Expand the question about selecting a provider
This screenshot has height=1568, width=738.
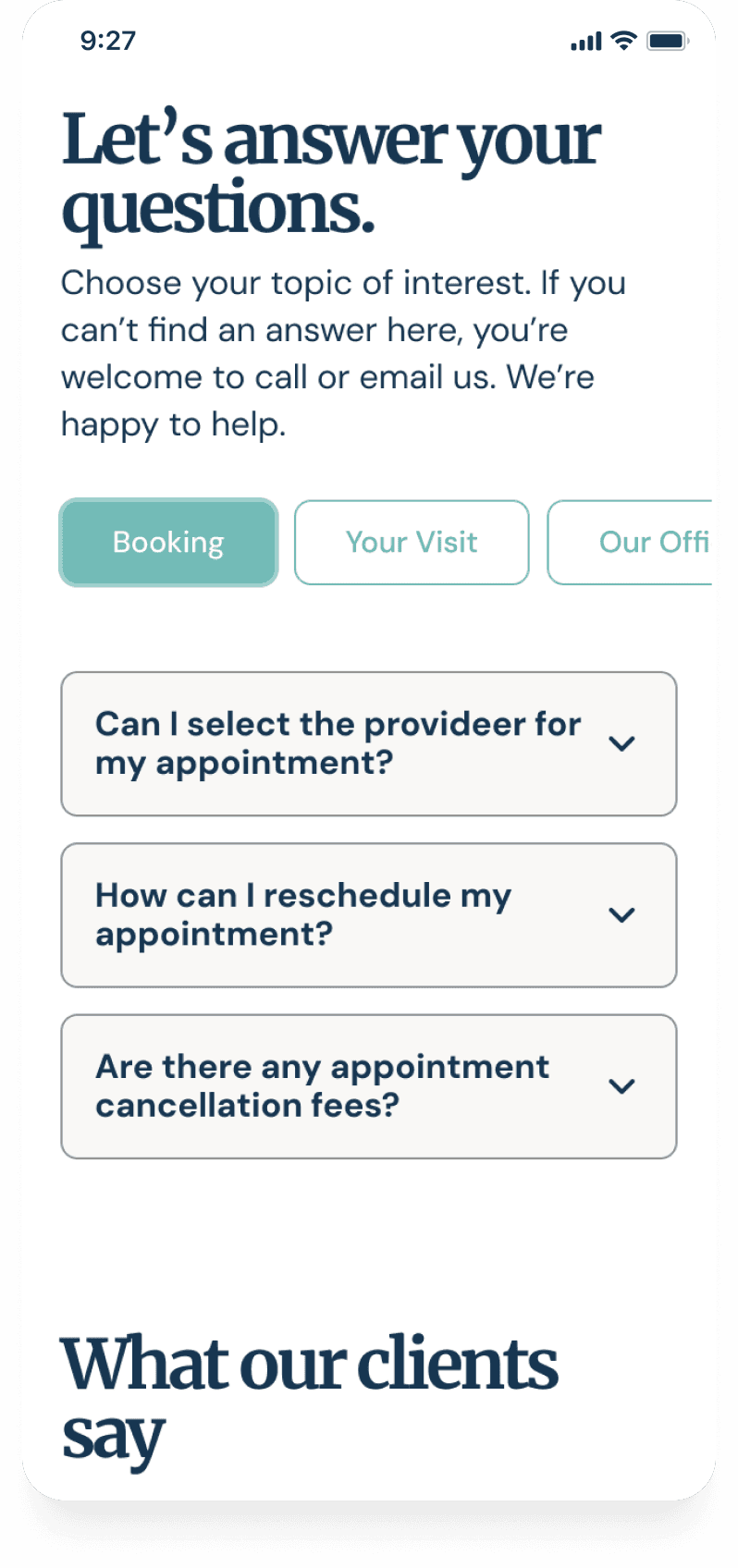(368, 744)
